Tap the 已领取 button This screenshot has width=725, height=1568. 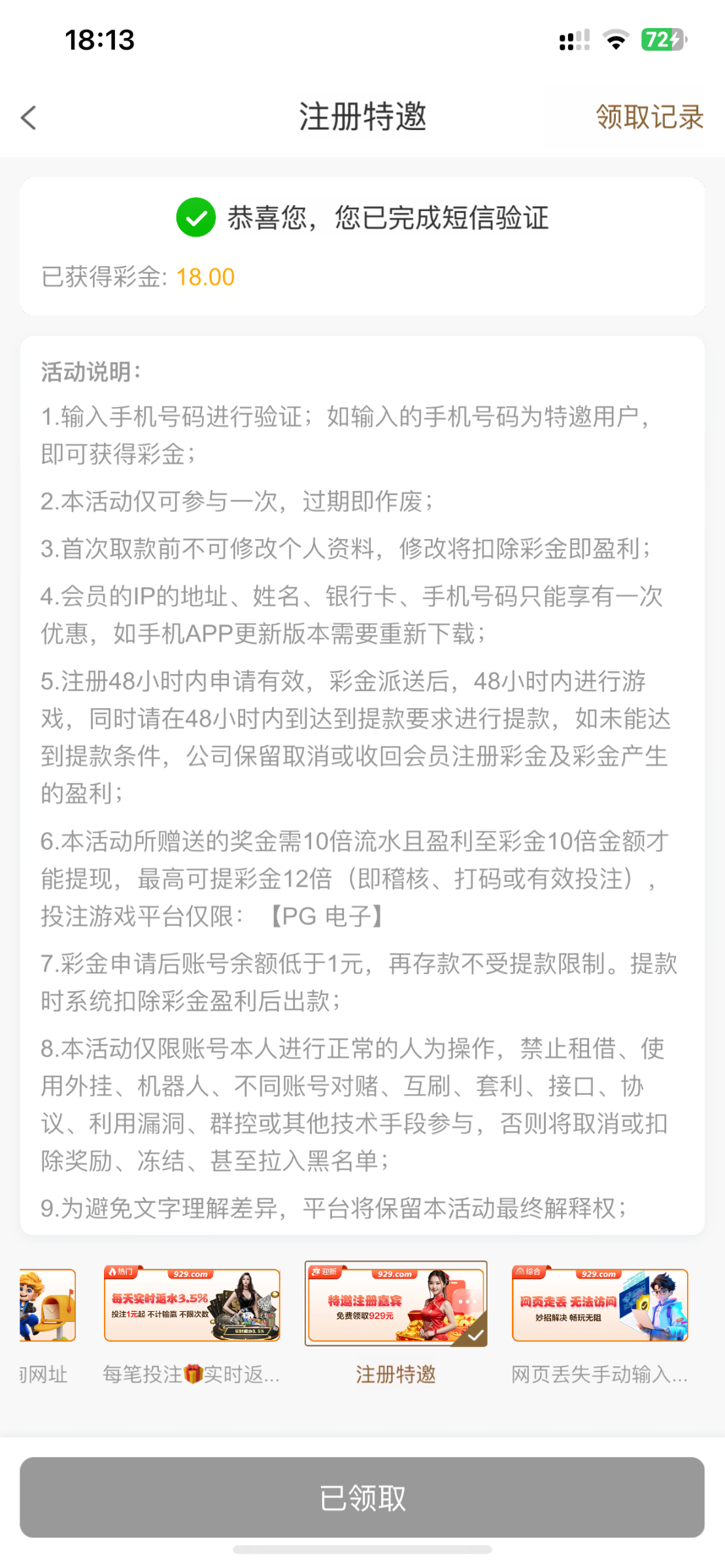click(362, 1497)
